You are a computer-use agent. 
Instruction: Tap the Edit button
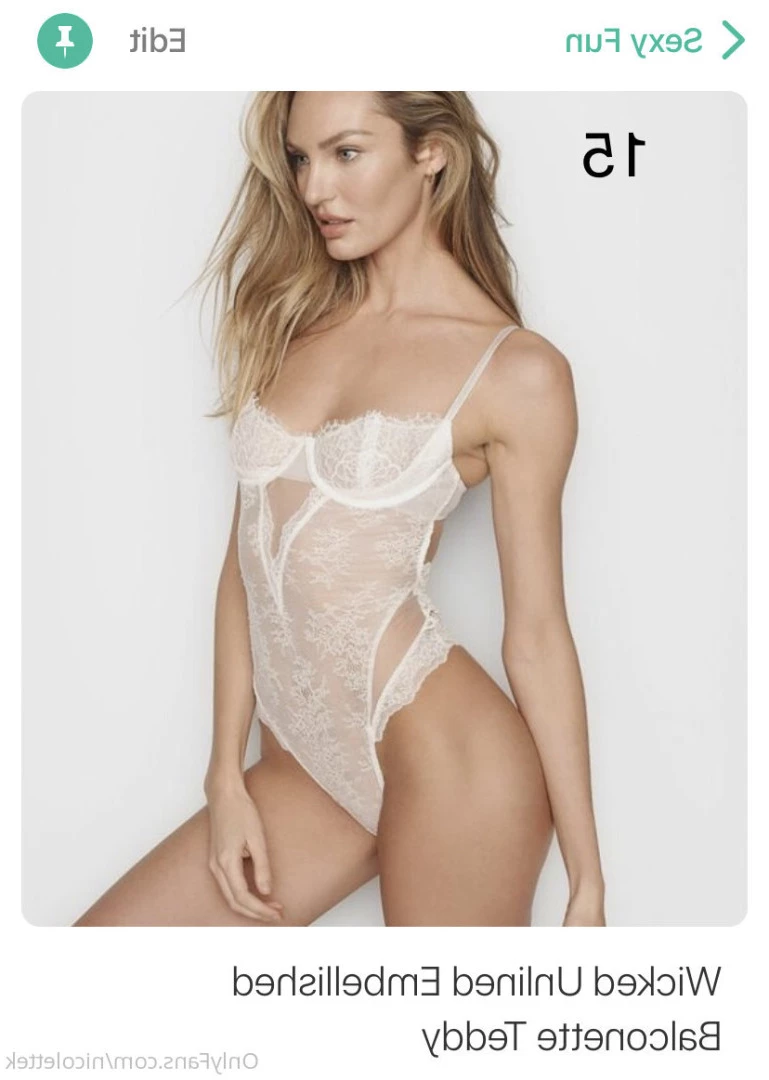point(157,41)
